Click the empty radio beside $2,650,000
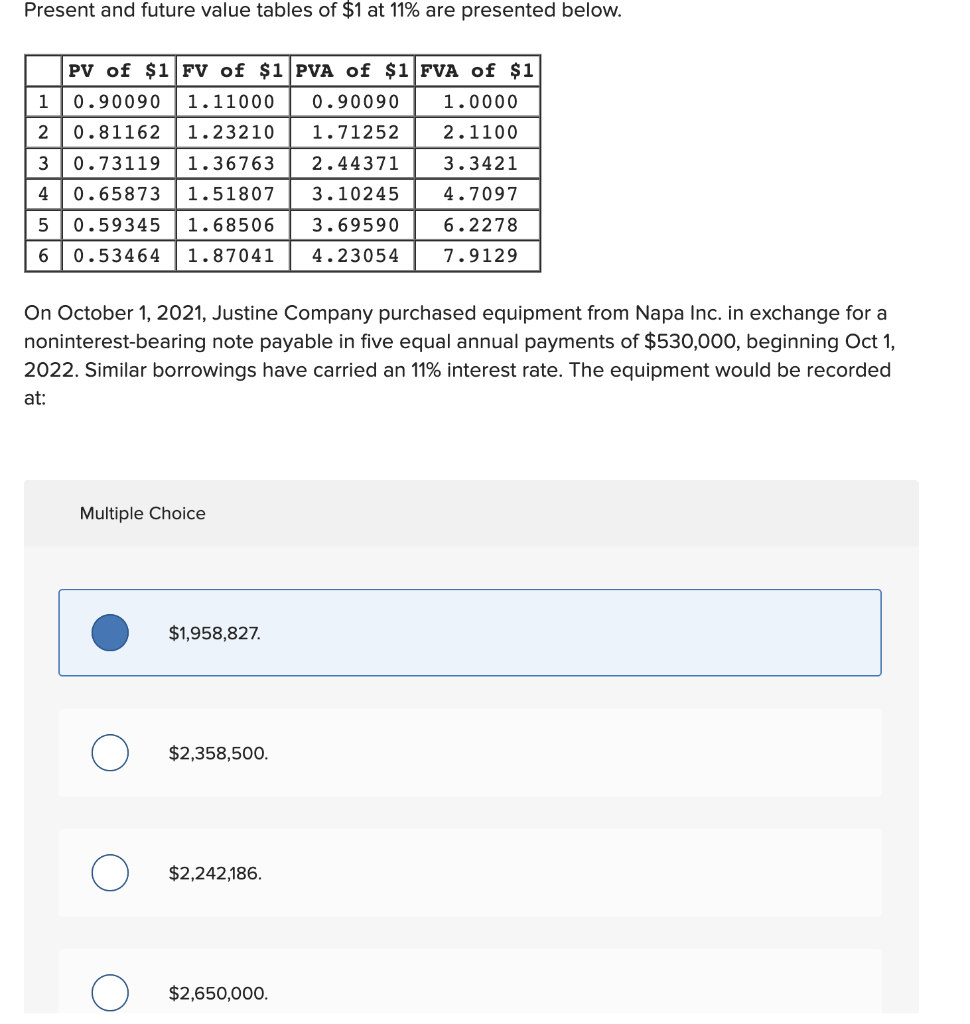Screen dimensions: 970x1024 coord(109,993)
